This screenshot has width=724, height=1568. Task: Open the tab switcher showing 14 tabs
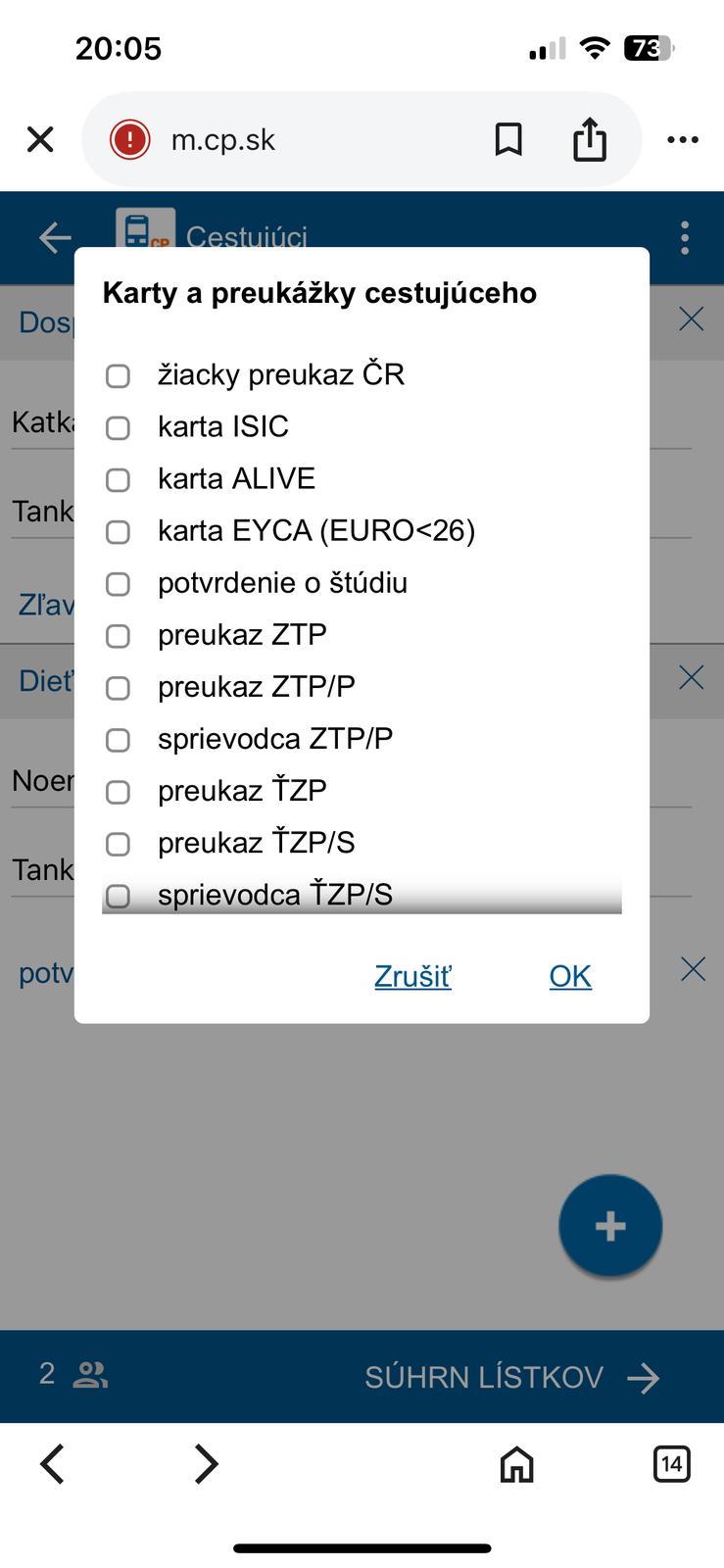click(671, 1464)
